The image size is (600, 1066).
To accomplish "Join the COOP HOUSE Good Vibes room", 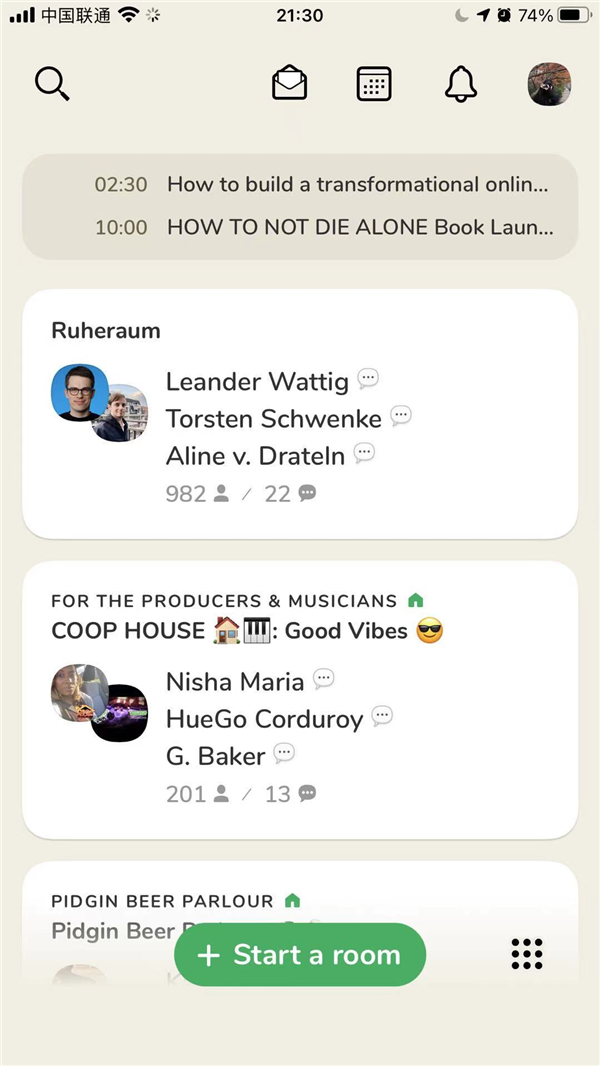I will point(300,699).
